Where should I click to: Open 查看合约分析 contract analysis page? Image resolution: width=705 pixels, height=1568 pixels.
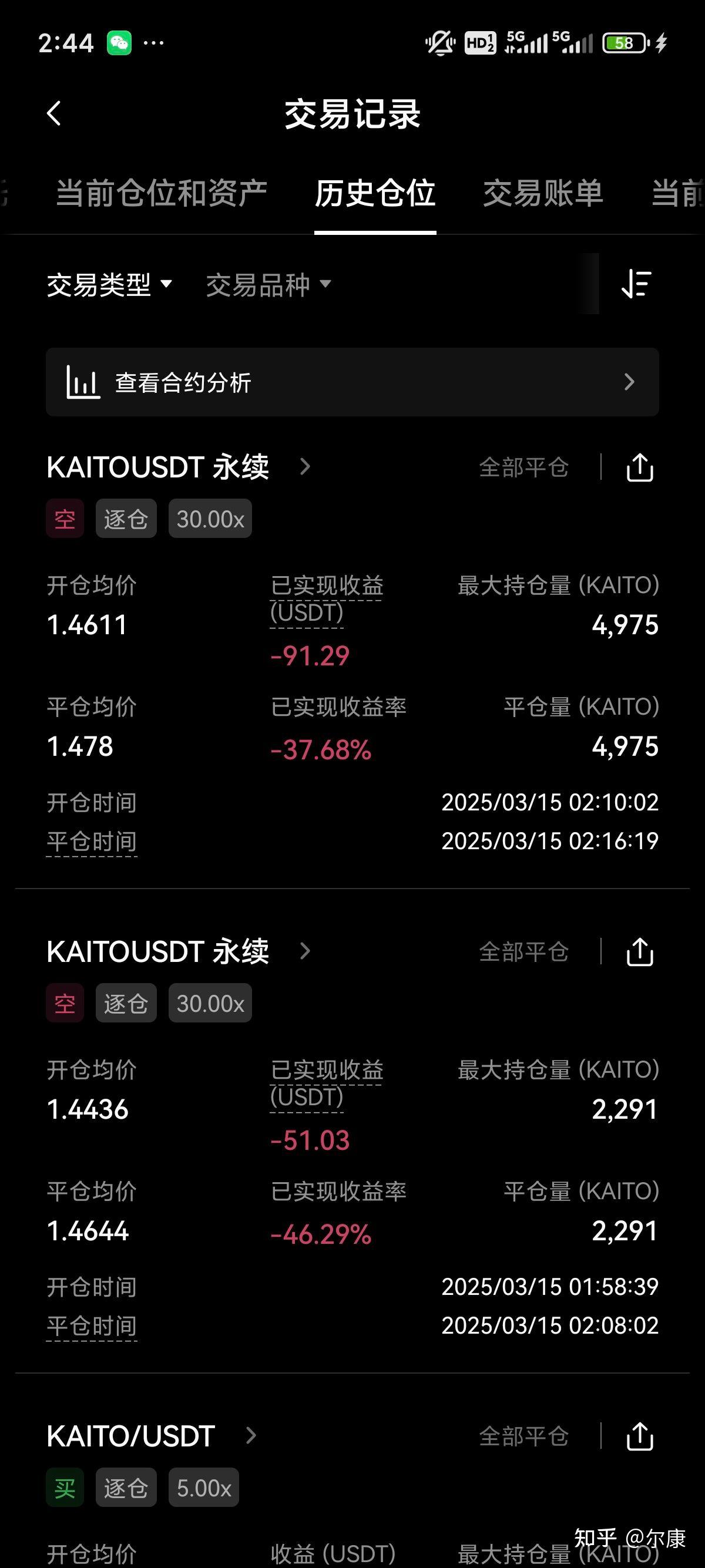352,382
